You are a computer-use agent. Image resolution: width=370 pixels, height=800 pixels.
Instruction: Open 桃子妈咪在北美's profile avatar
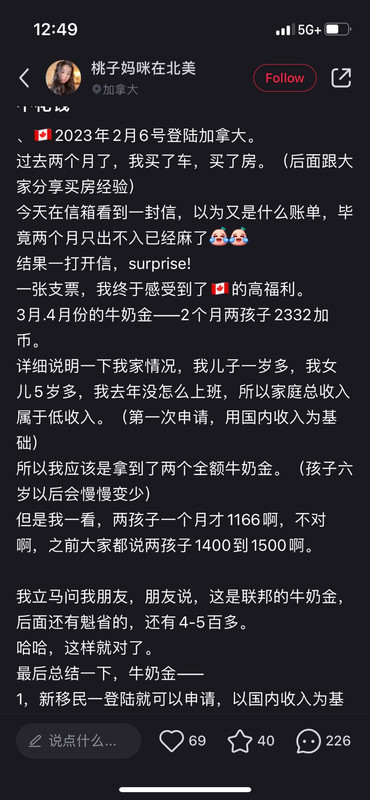(x=63, y=78)
